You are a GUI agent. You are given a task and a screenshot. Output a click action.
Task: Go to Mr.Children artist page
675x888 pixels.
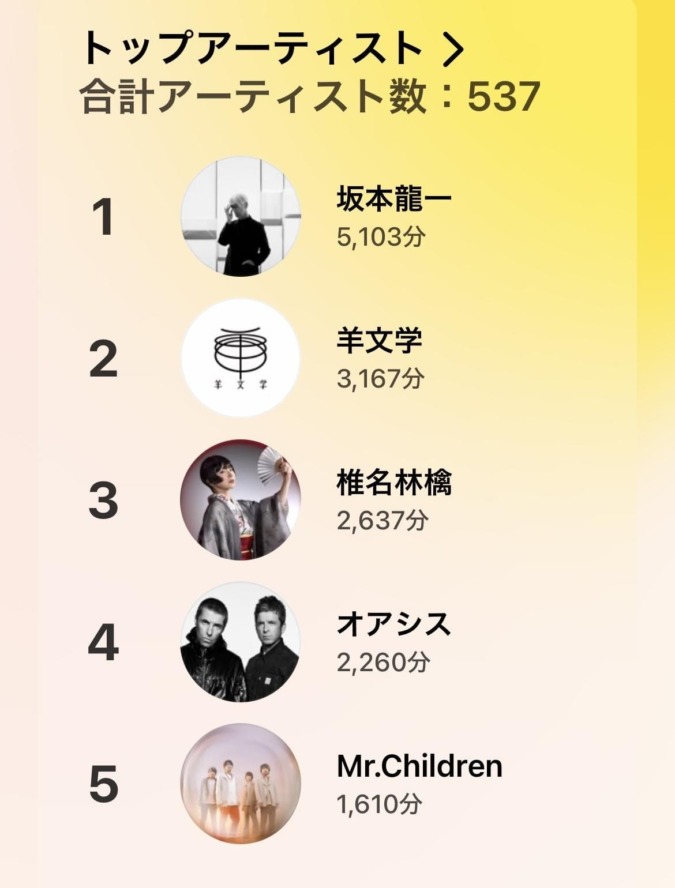pos(419,767)
